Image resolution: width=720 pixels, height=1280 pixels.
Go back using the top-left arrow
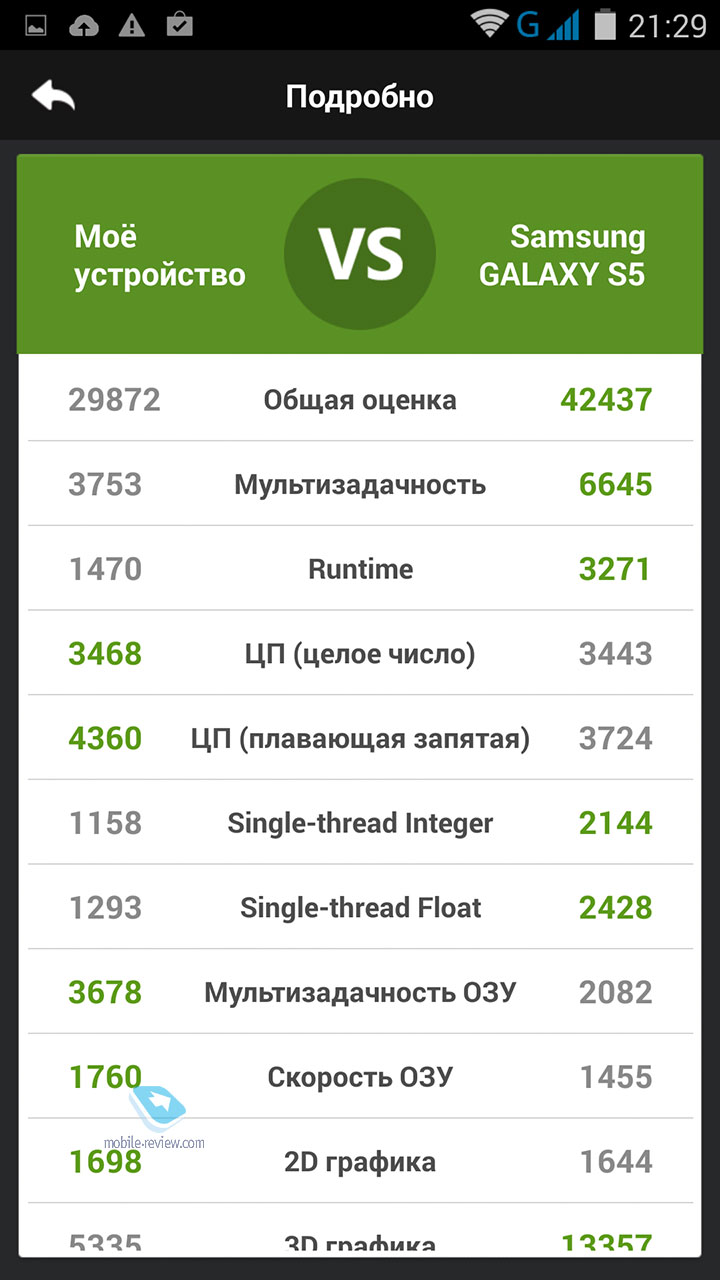(x=53, y=96)
